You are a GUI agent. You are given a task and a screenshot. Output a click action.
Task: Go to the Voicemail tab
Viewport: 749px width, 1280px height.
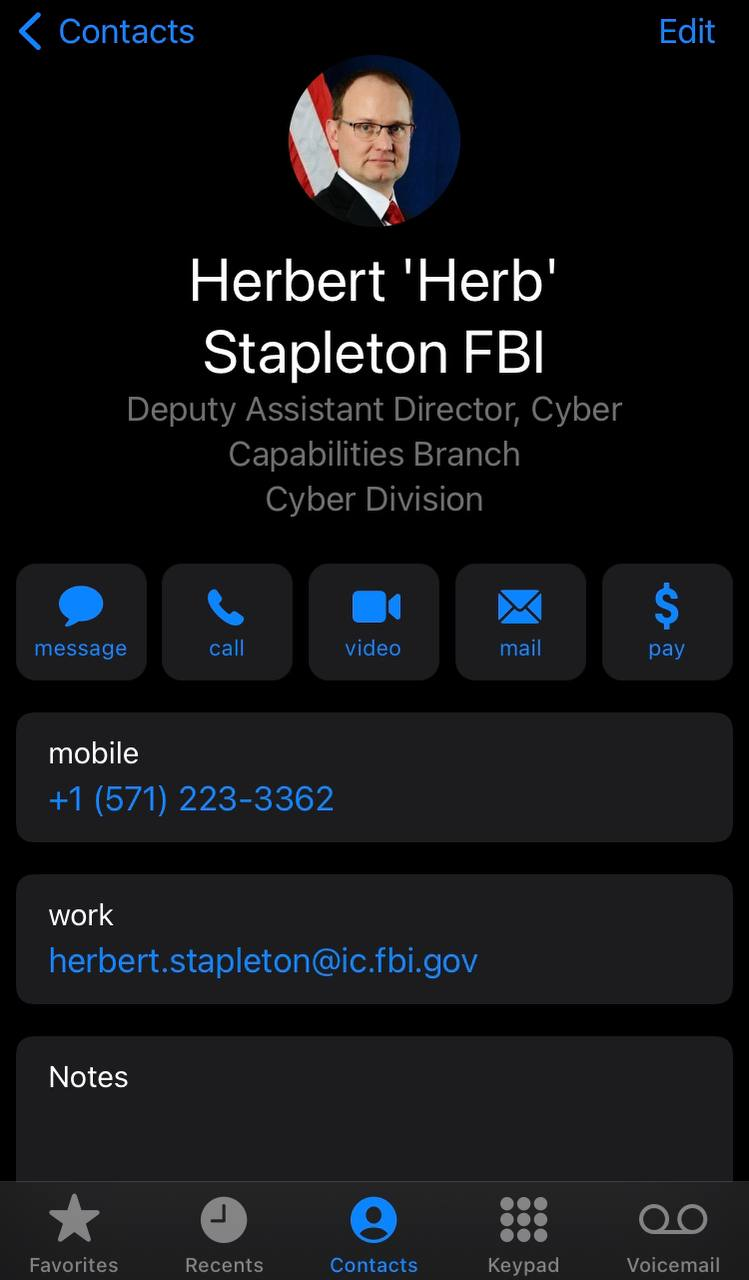673,1234
